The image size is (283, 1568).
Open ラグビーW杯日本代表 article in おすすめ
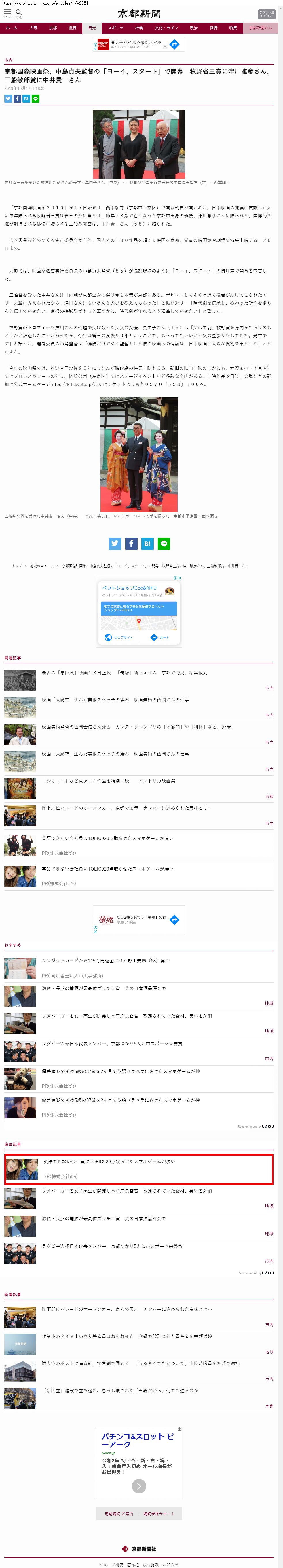point(112,1043)
